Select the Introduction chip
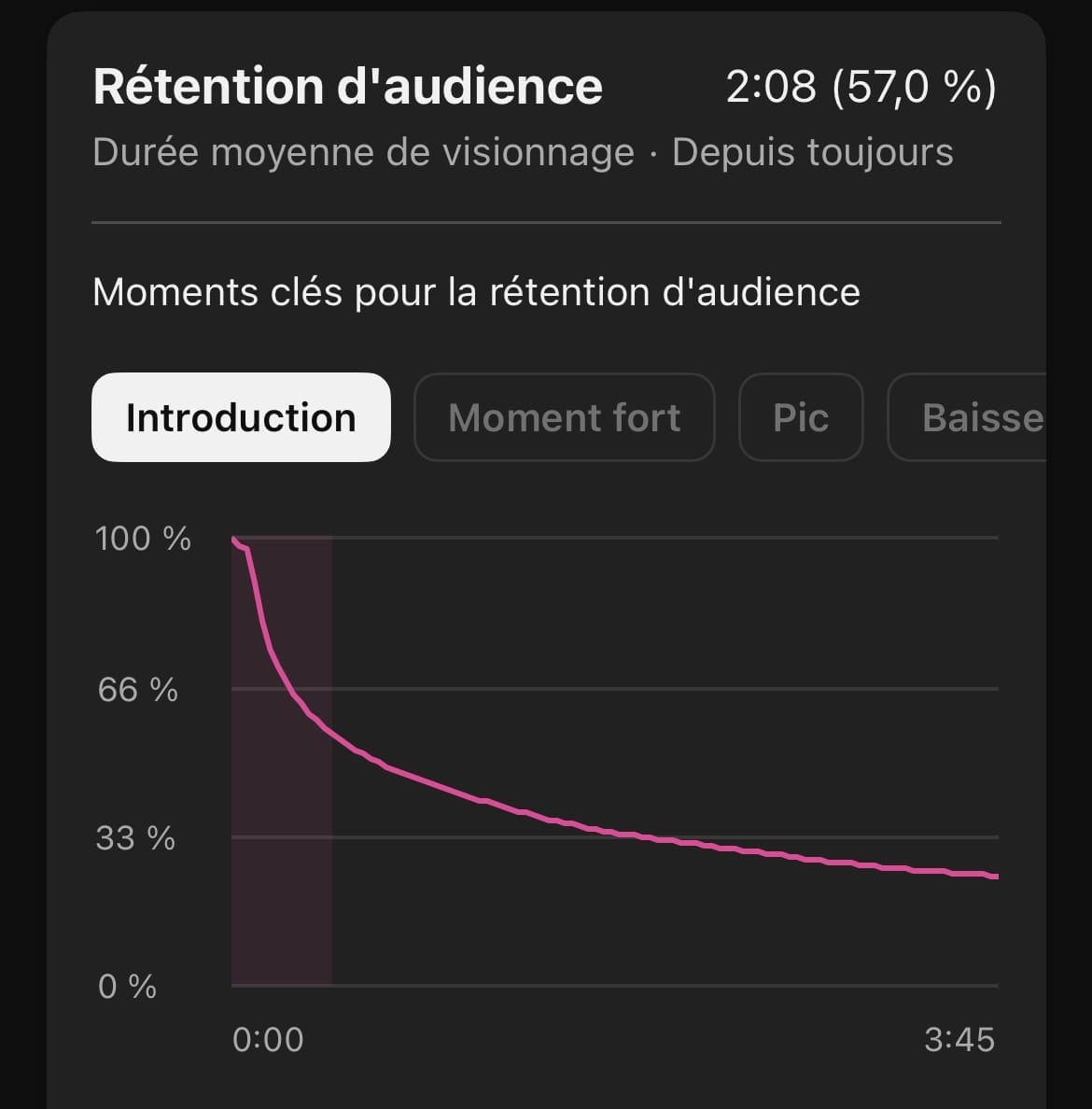The width and height of the screenshot is (1092, 1109). click(241, 417)
